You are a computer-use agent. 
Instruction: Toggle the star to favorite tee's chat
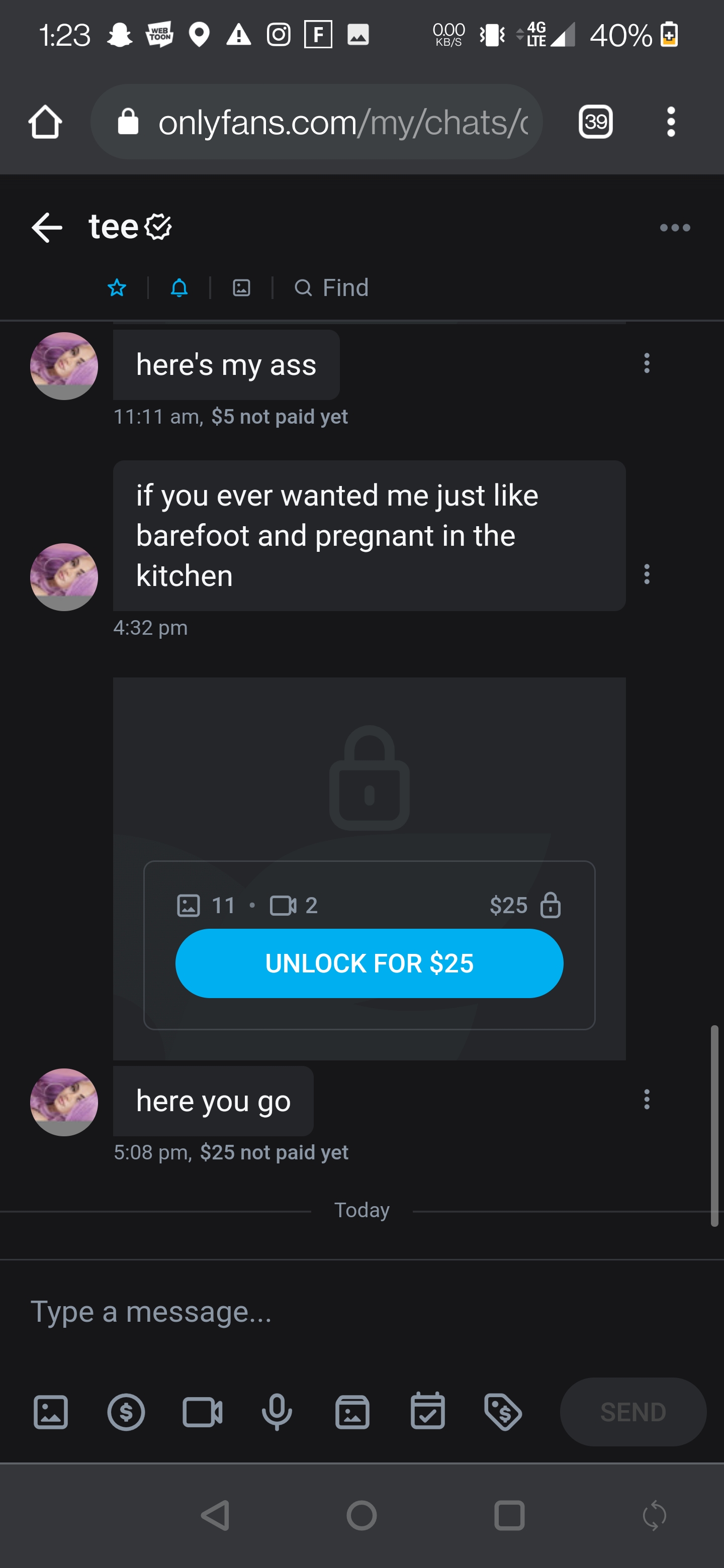[116, 288]
